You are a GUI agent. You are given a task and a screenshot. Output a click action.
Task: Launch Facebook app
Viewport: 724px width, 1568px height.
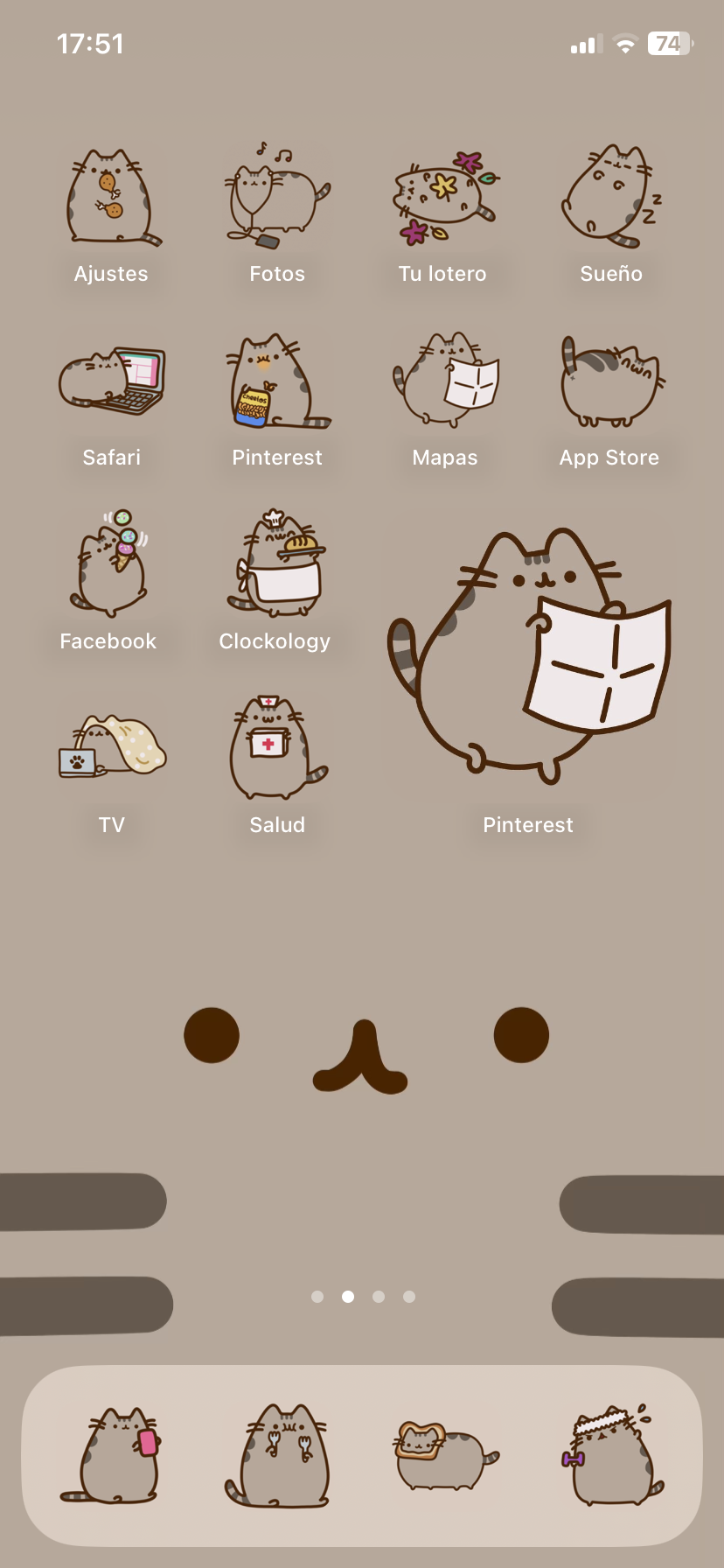click(x=112, y=564)
